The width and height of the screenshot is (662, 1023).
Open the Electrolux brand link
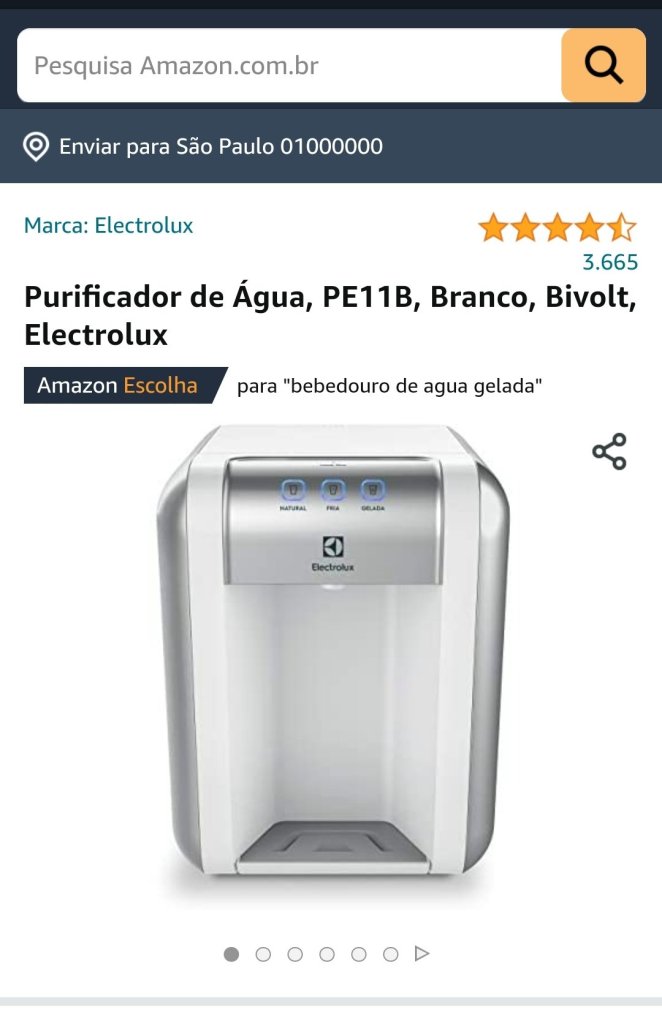pos(108,225)
